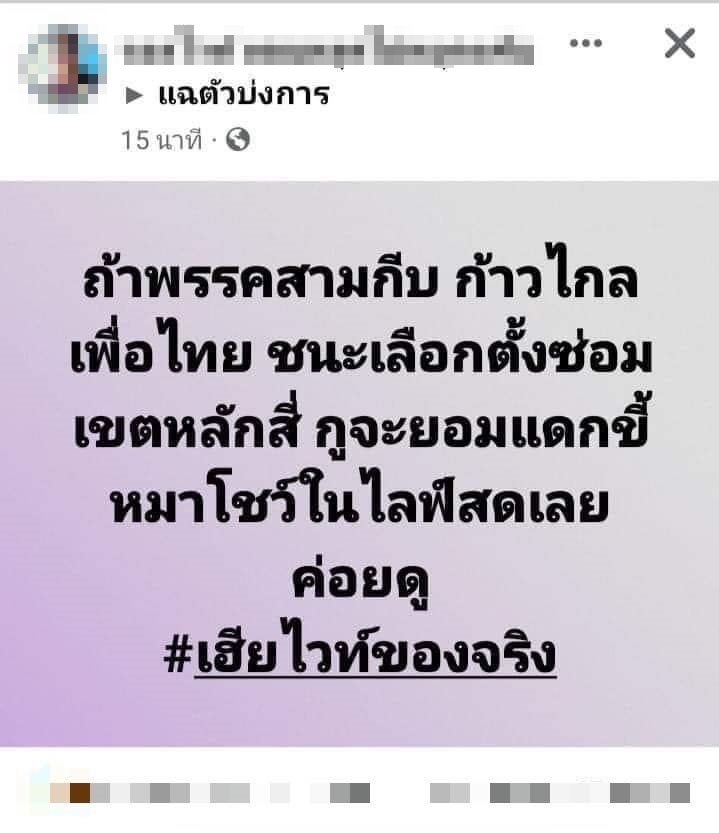Open hashtag #เฮียไวท์ของจริง

[x=359, y=656]
